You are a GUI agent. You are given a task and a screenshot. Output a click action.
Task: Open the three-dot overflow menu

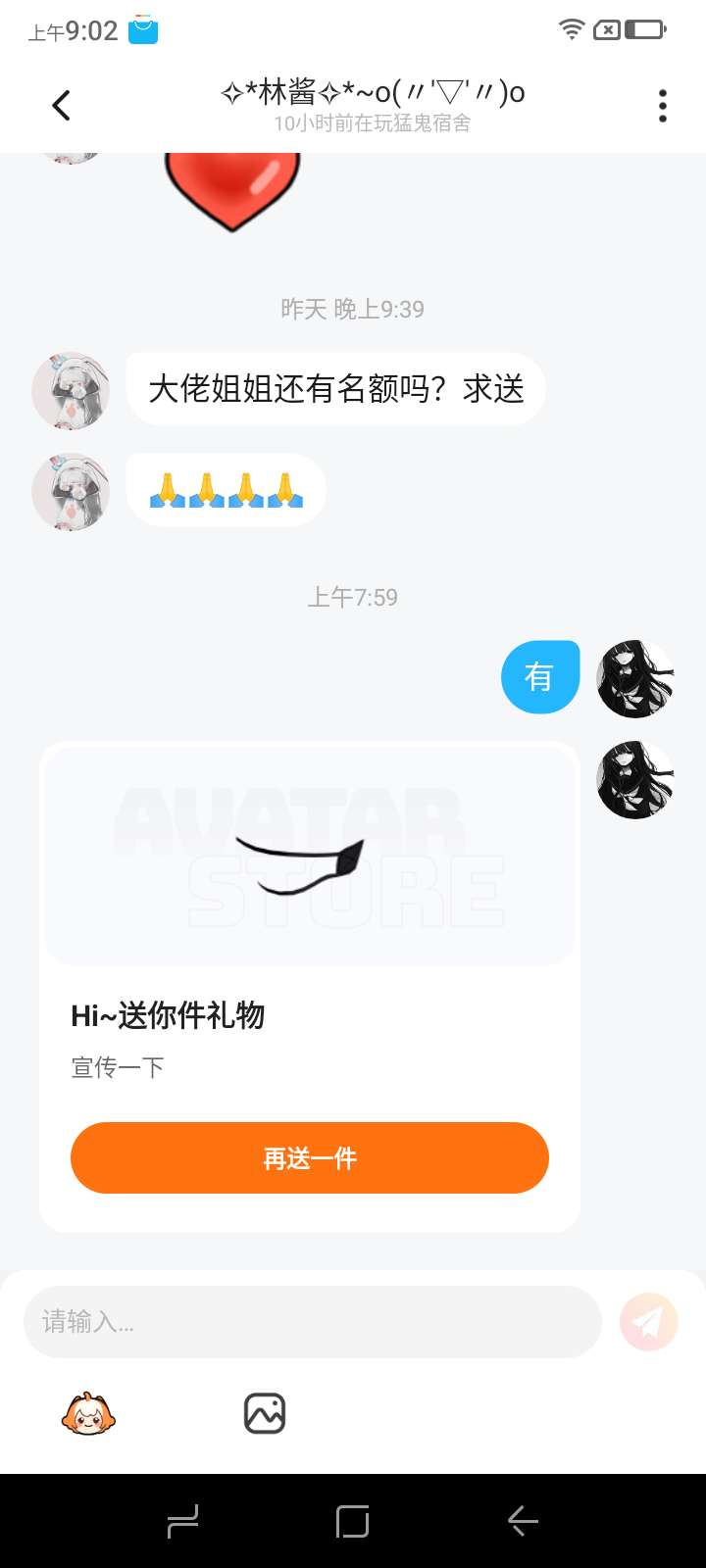tap(663, 106)
